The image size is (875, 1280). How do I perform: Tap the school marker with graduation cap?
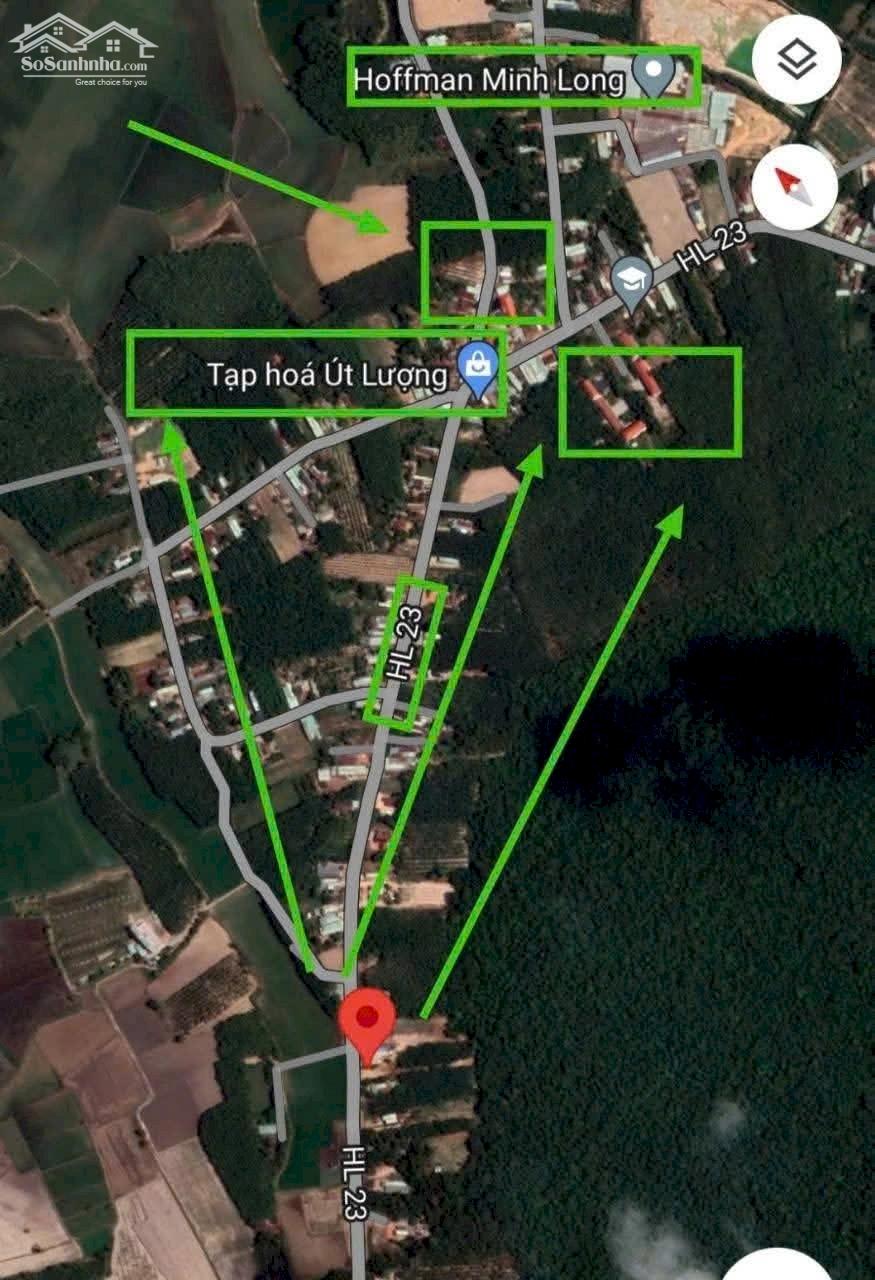[632, 280]
